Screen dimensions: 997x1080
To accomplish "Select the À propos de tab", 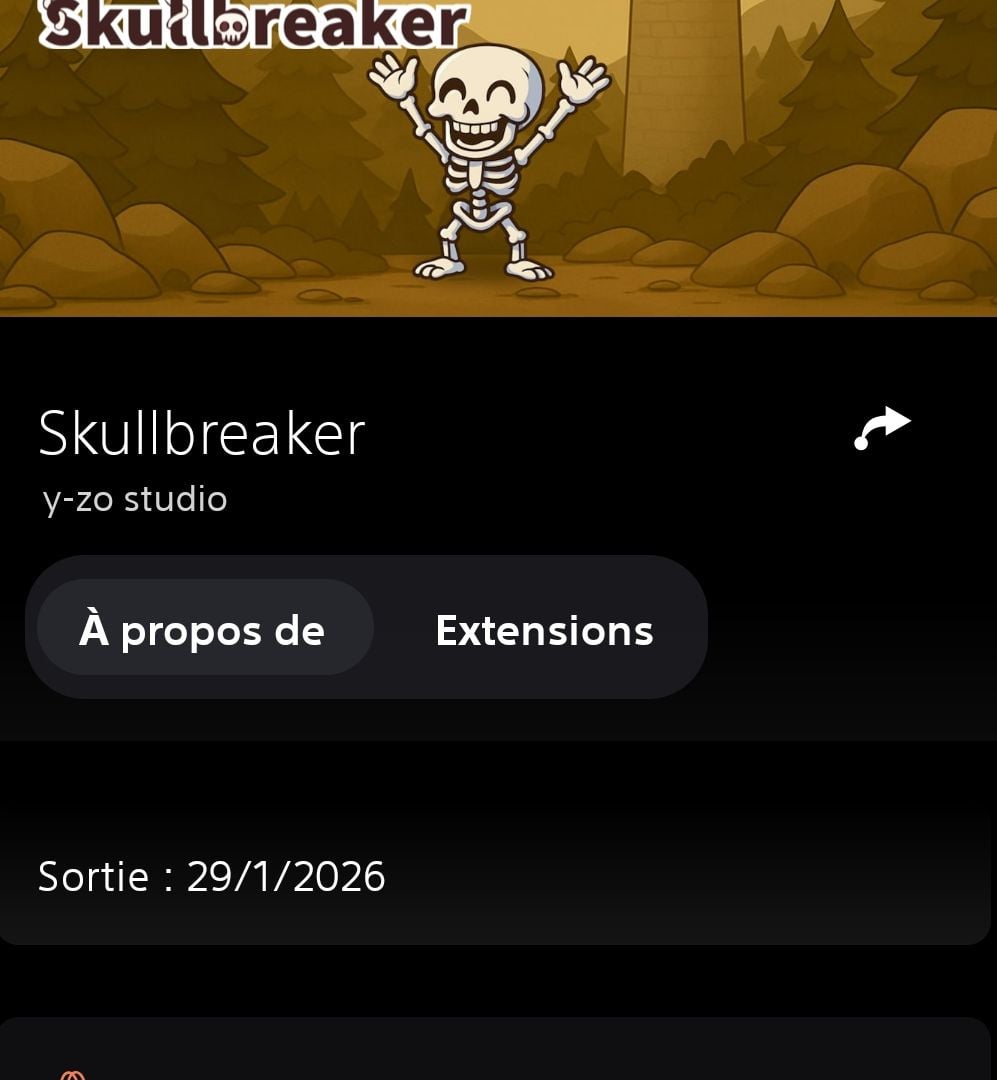I will [204, 629].
